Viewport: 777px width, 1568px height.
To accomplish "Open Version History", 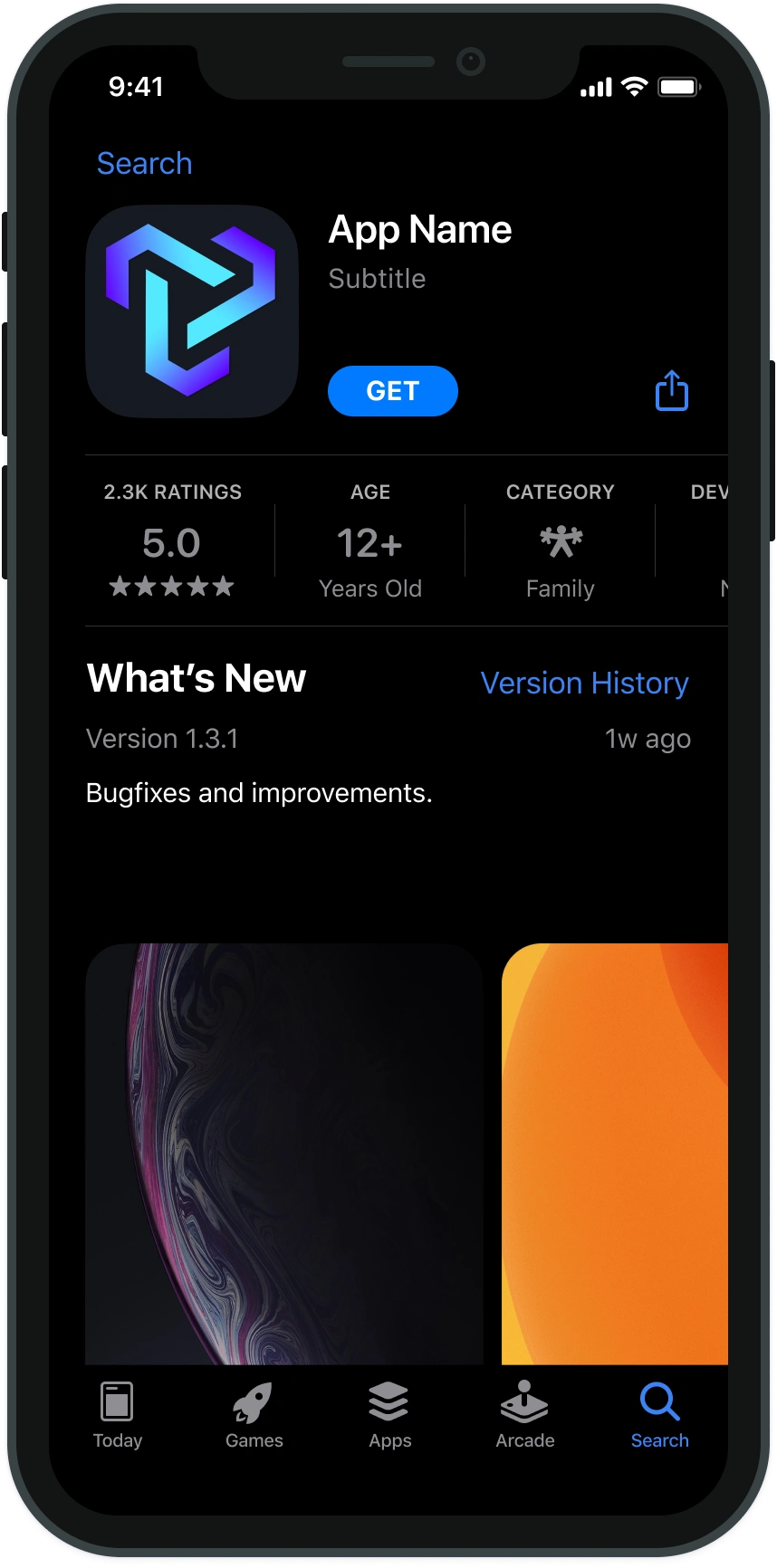I will (x=584, y=683).
